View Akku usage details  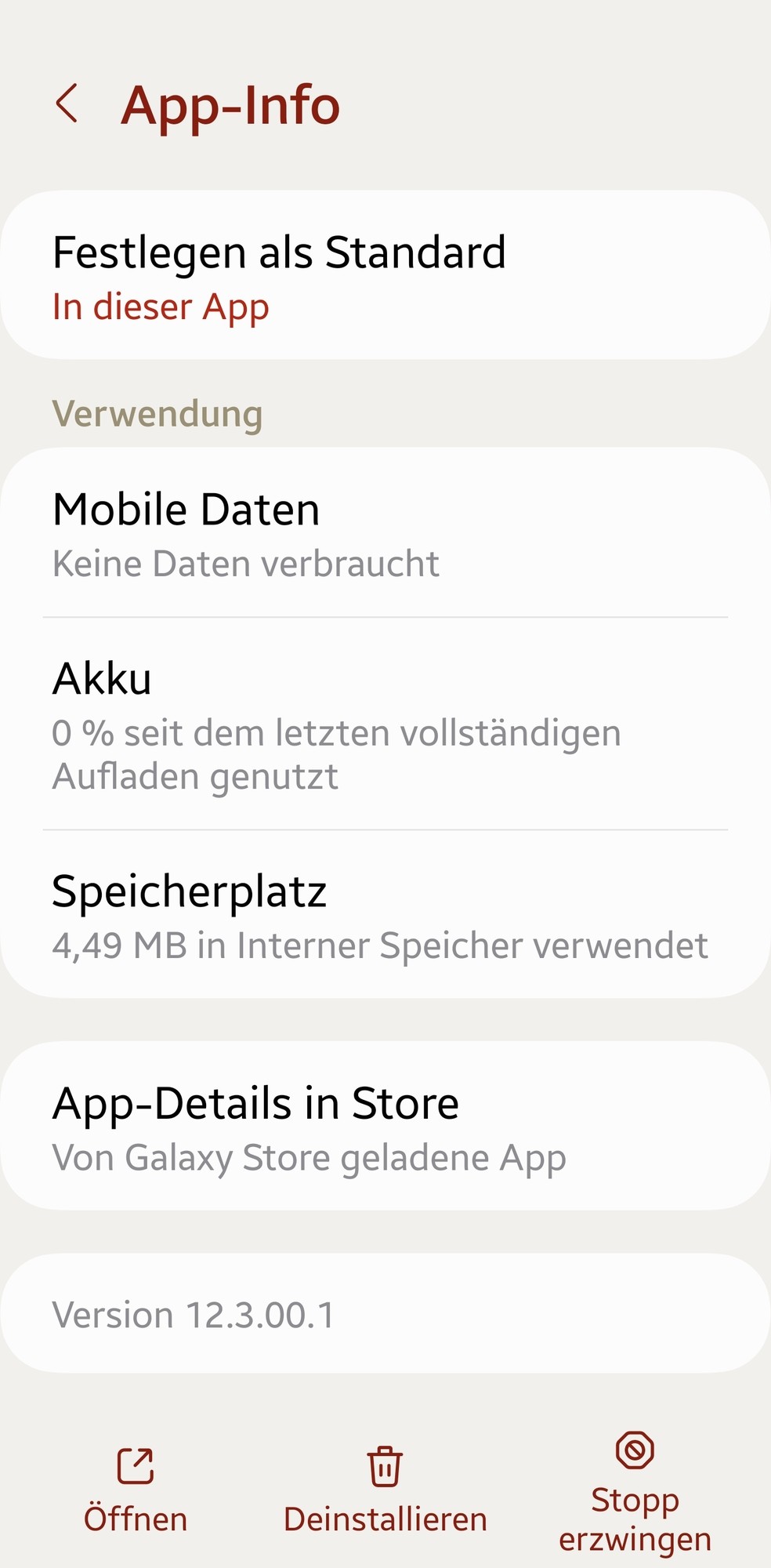(384, 724)
